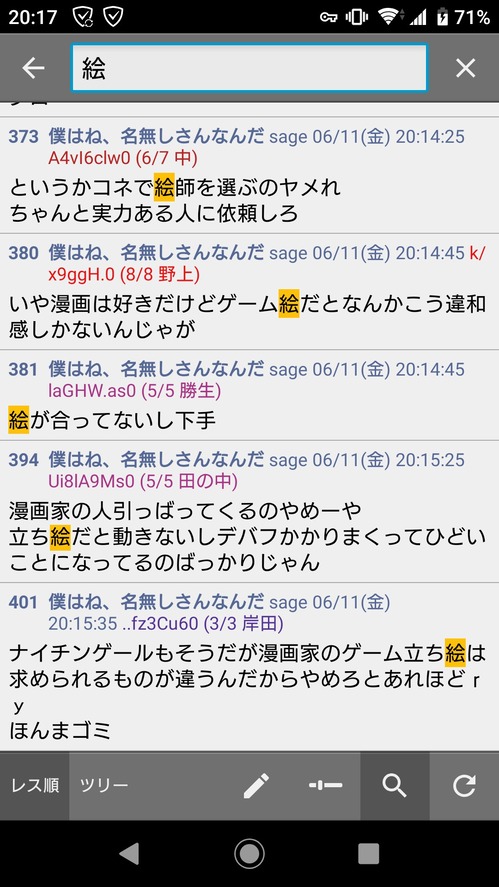Tap the system home button
The width and height of the screenshot is (499, 887).
coord(249,854)
